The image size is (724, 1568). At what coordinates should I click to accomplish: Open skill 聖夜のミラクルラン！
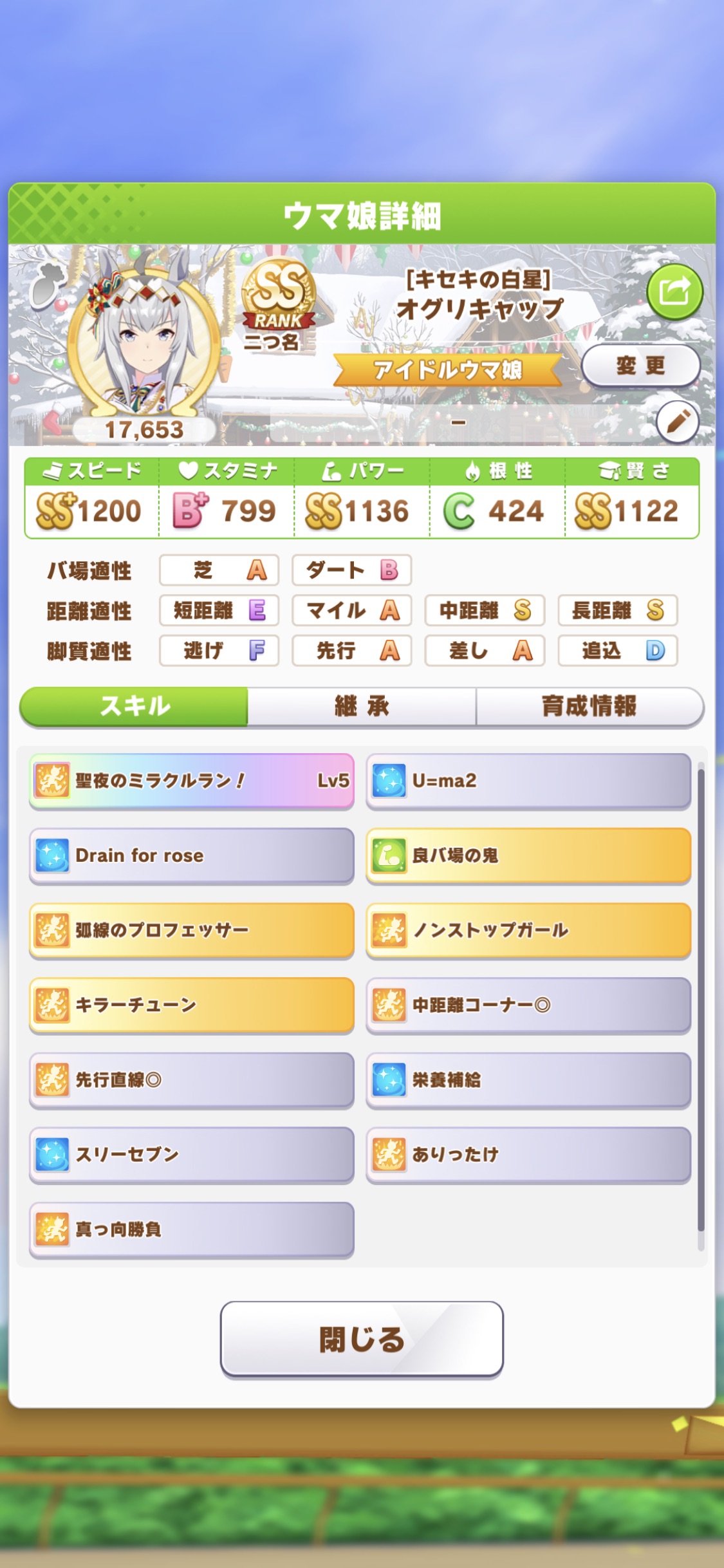coord(192,781)
